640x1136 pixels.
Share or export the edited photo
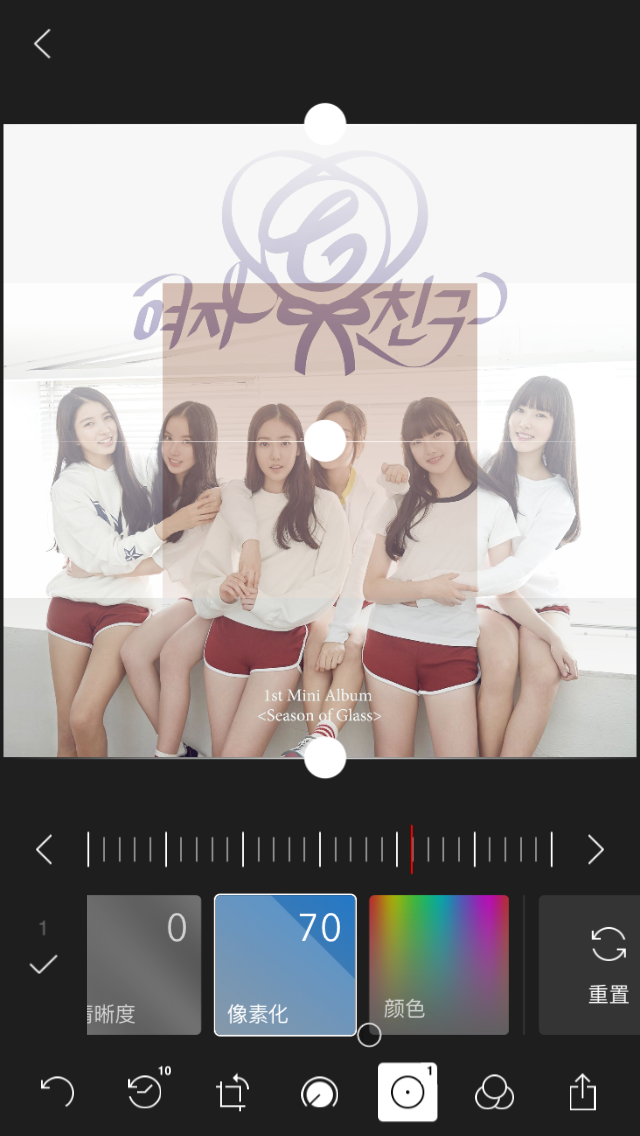(583, 1091)
